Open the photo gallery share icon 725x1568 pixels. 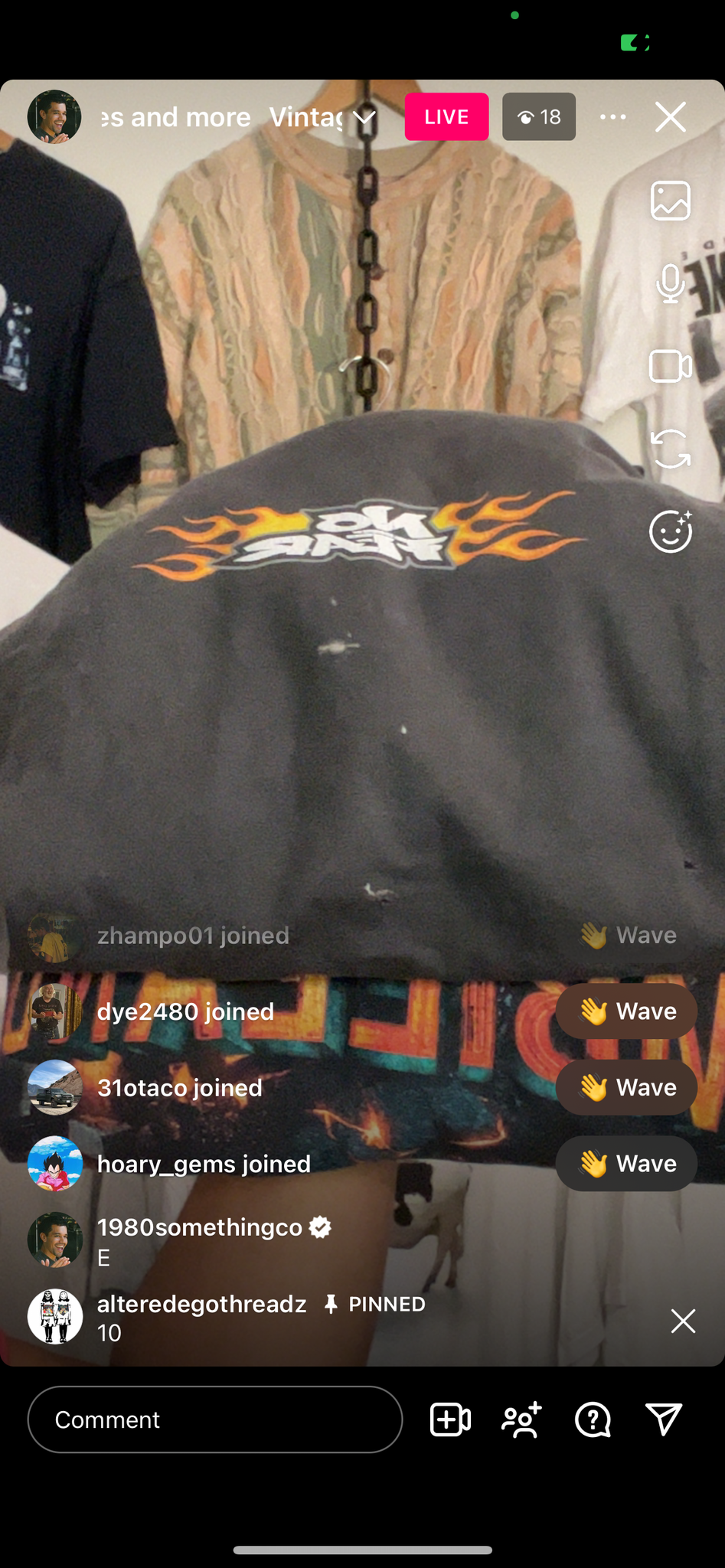coord(671,201)
